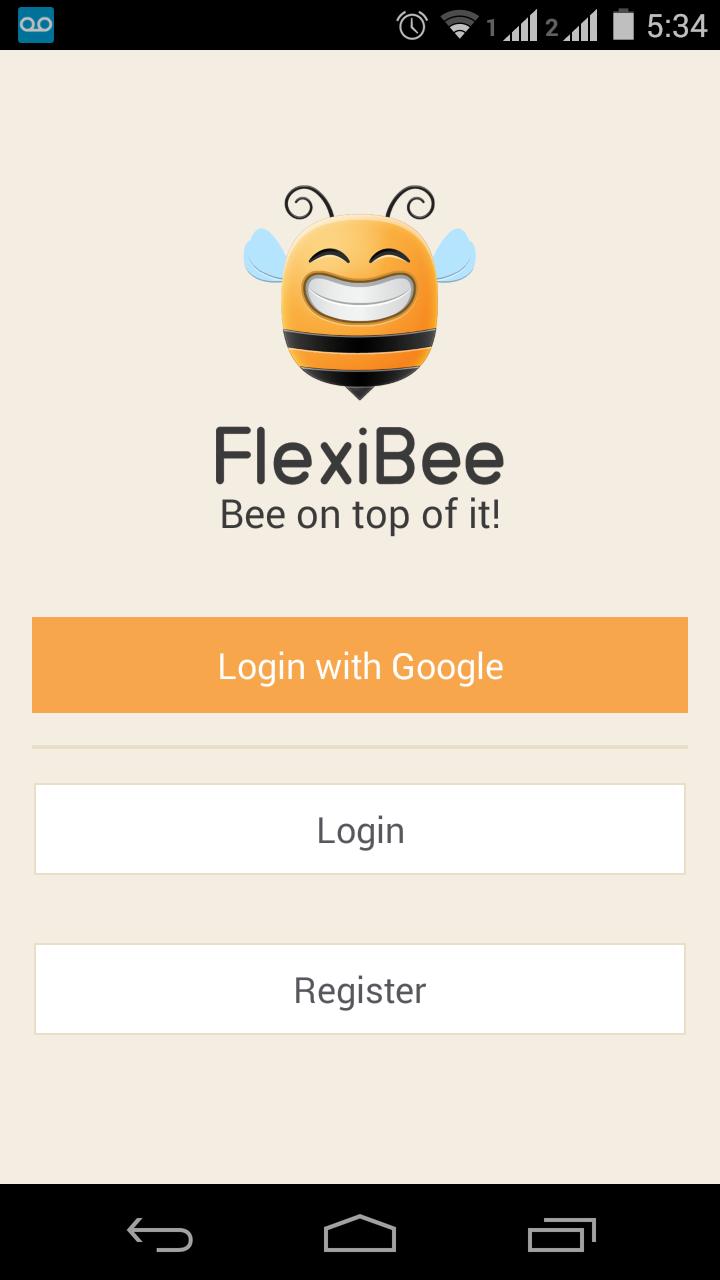
Task: Open the voicemail notification icon
Action: pos(34,22)
